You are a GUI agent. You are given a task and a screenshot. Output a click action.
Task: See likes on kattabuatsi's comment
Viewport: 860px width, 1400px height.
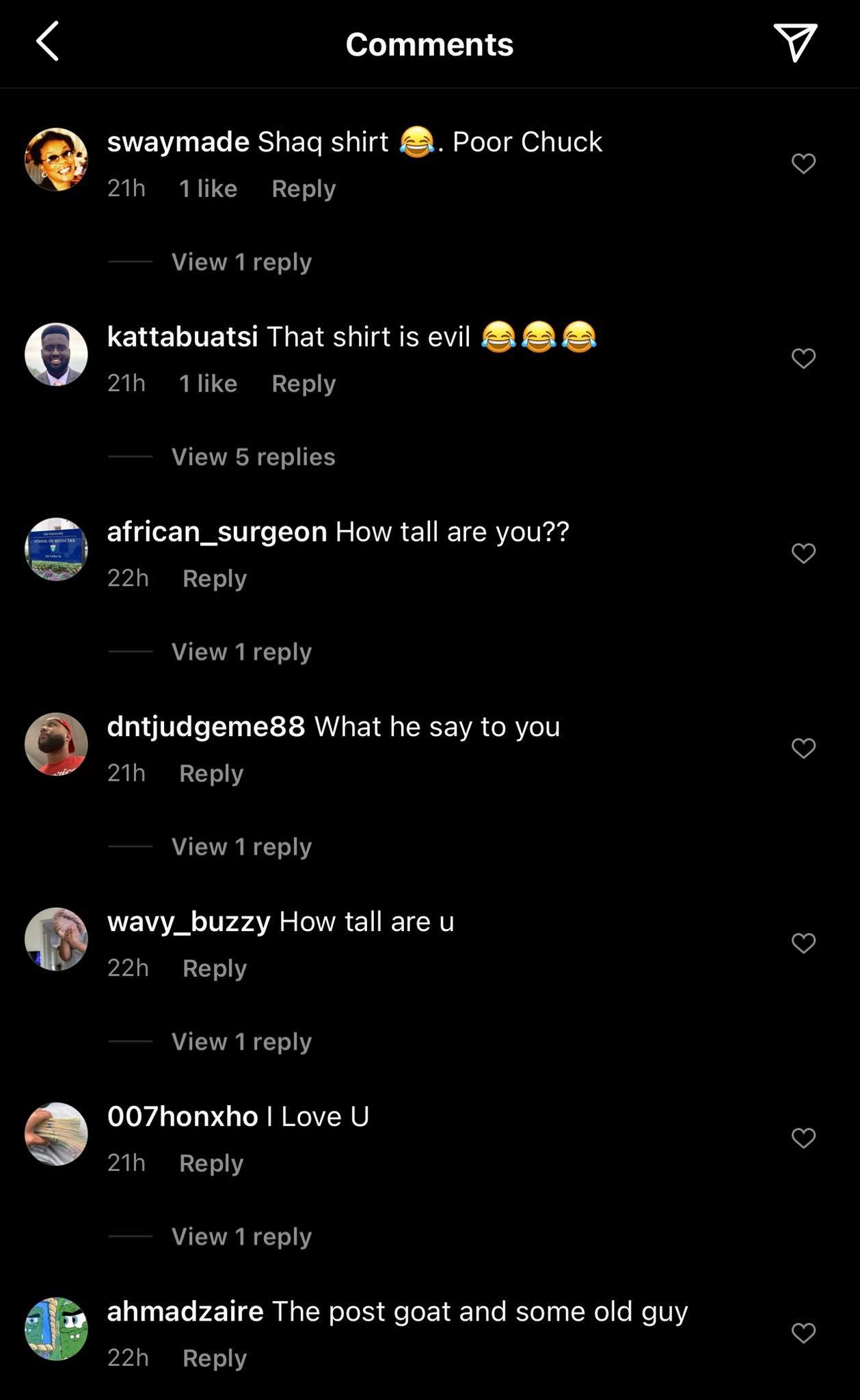pyautogui.click(x=208, y=383)
